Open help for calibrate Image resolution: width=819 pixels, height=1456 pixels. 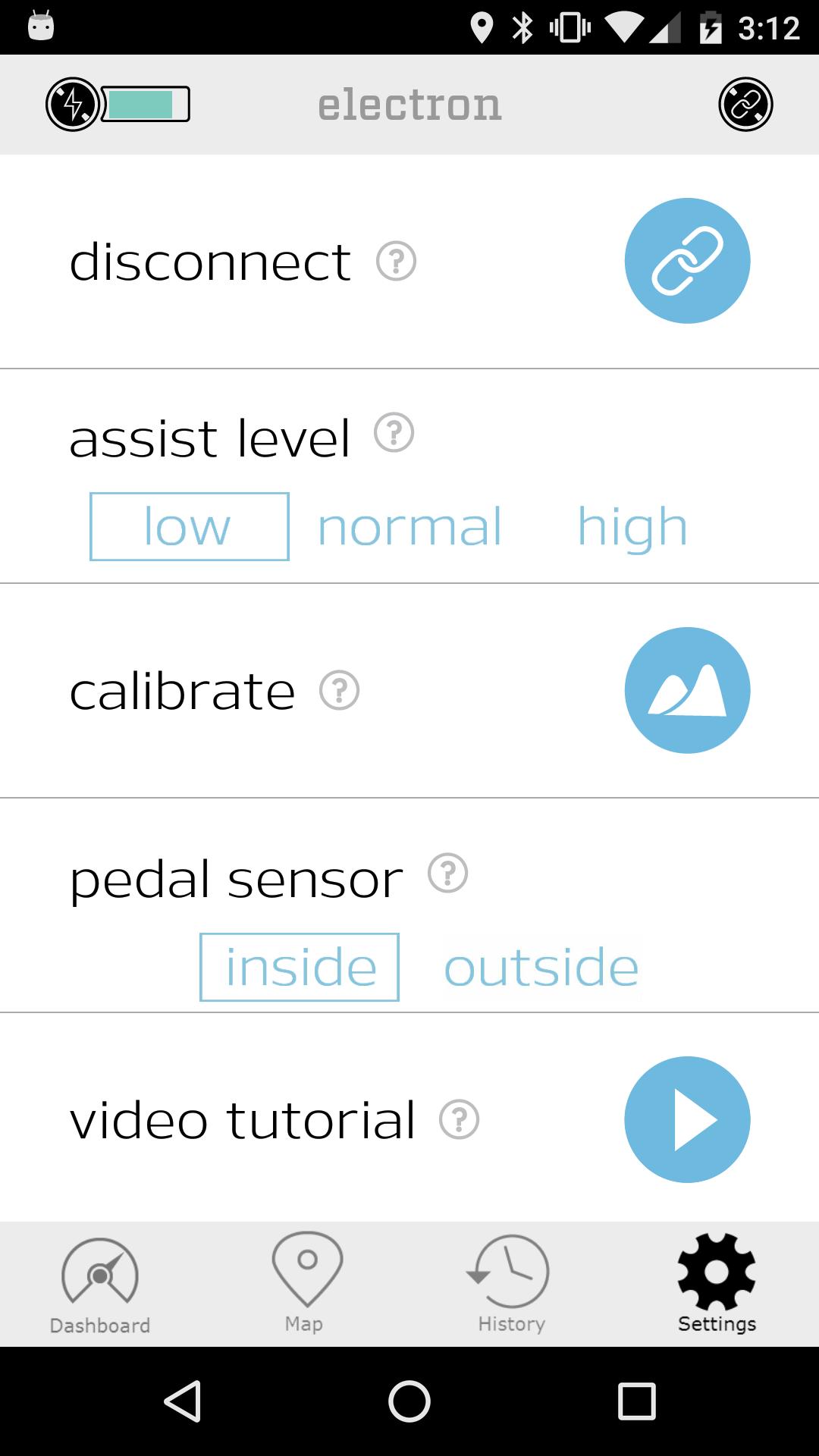tap(339, 690)
